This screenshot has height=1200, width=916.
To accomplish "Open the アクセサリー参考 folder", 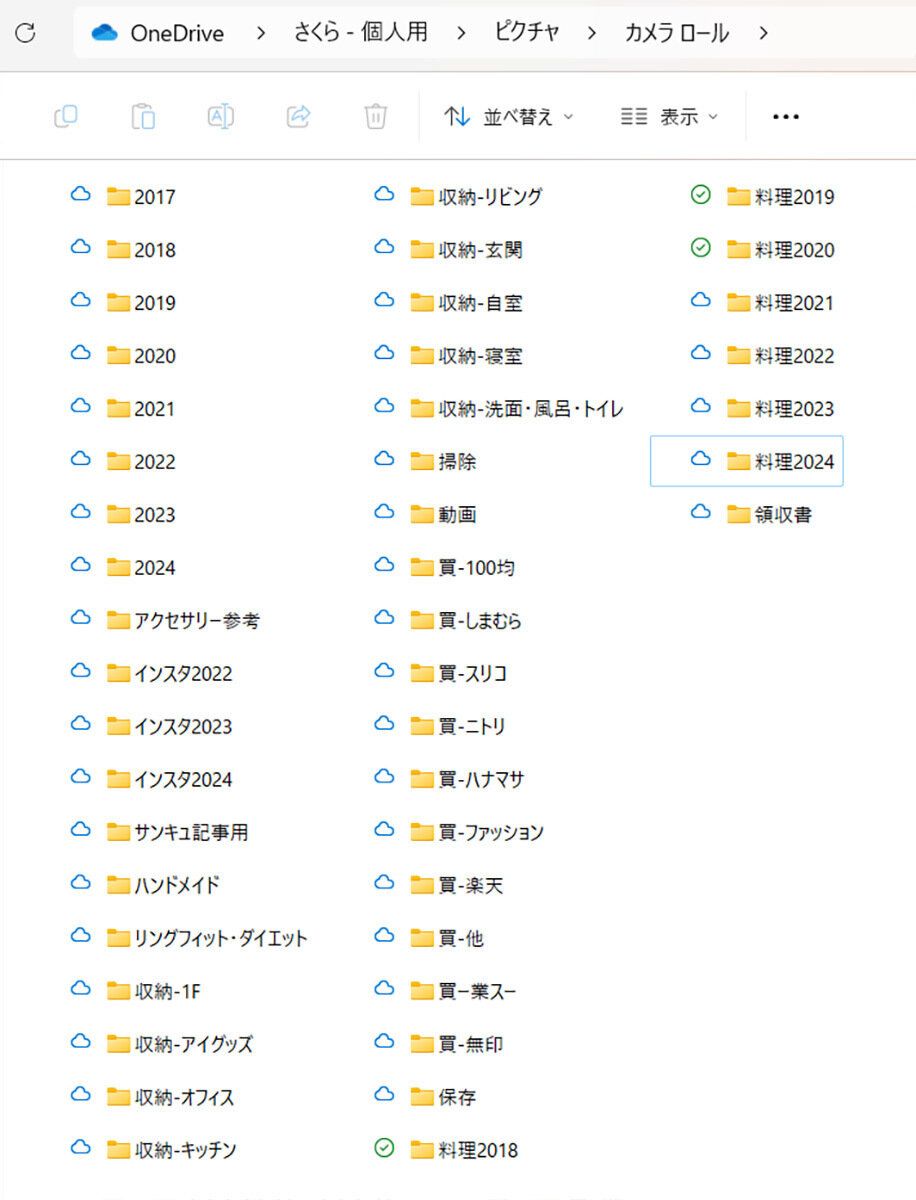I will click(196, 621).
